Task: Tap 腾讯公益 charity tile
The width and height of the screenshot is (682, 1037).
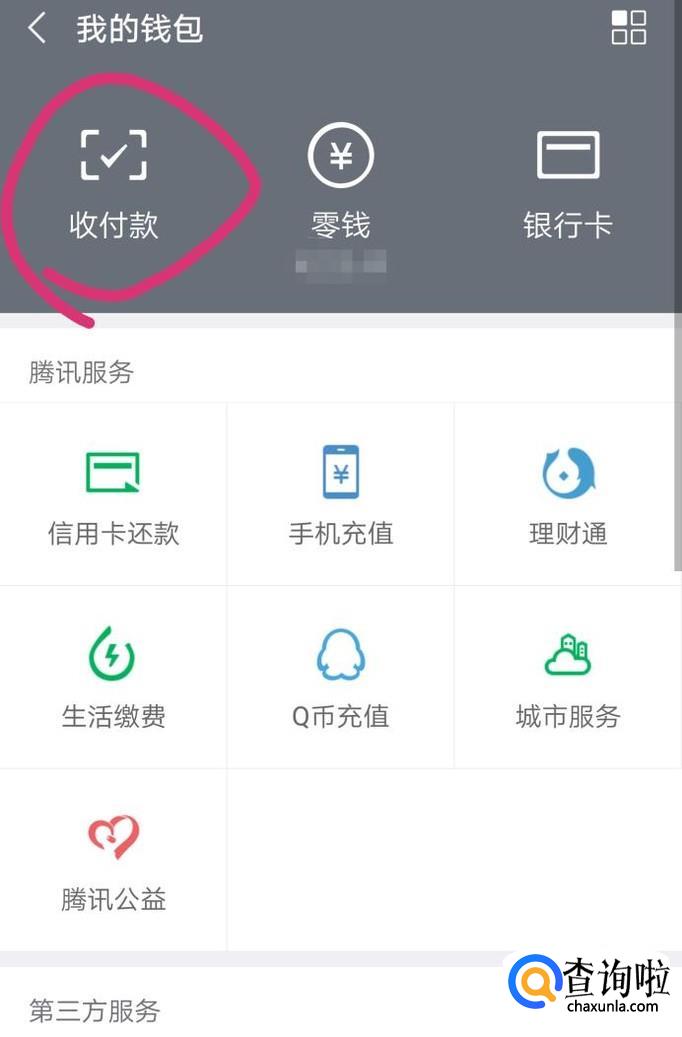Action: tap(113, 861)
